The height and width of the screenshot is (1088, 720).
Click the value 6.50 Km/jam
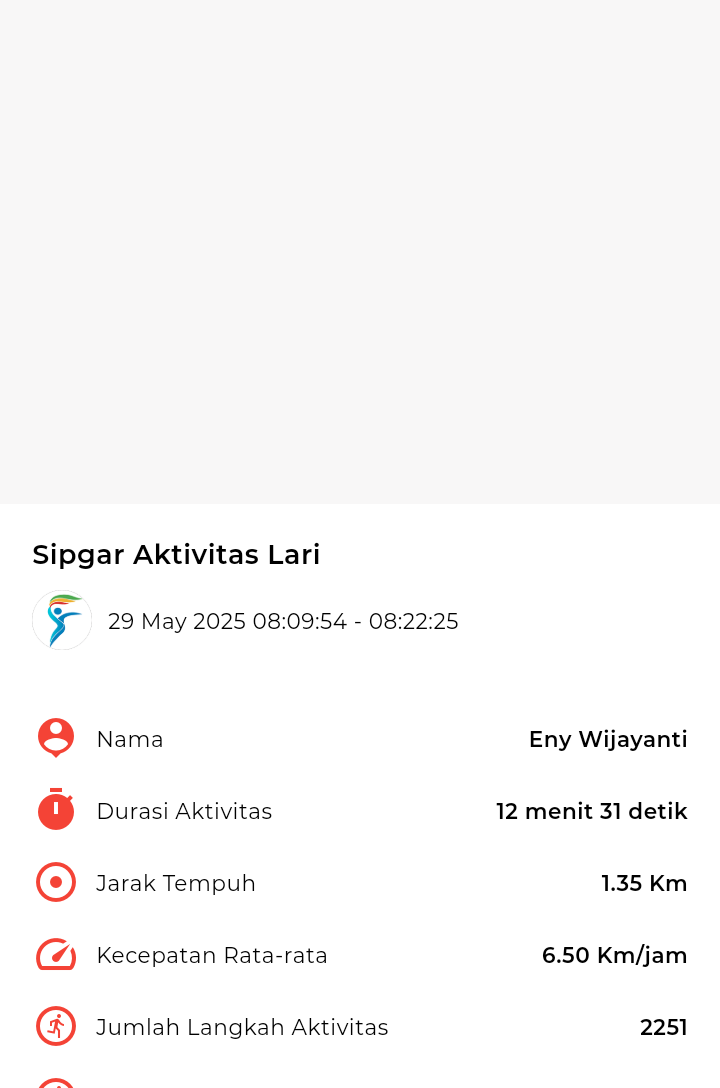click(614, 955)
